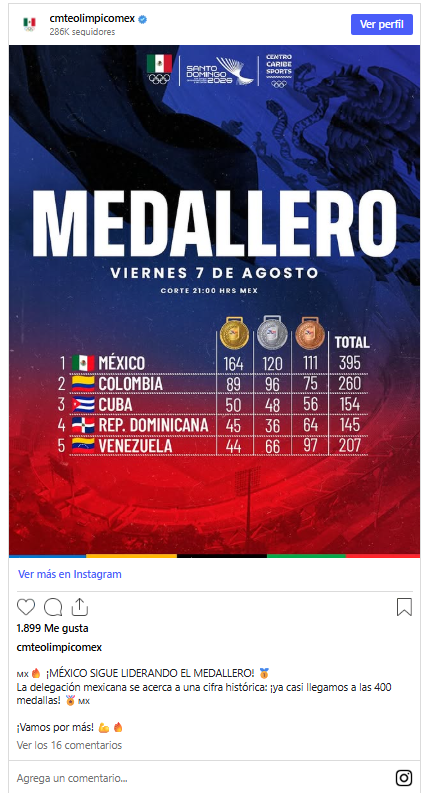View all 16 comments
The height and width of the screenshot is (802, 429).
69,745
